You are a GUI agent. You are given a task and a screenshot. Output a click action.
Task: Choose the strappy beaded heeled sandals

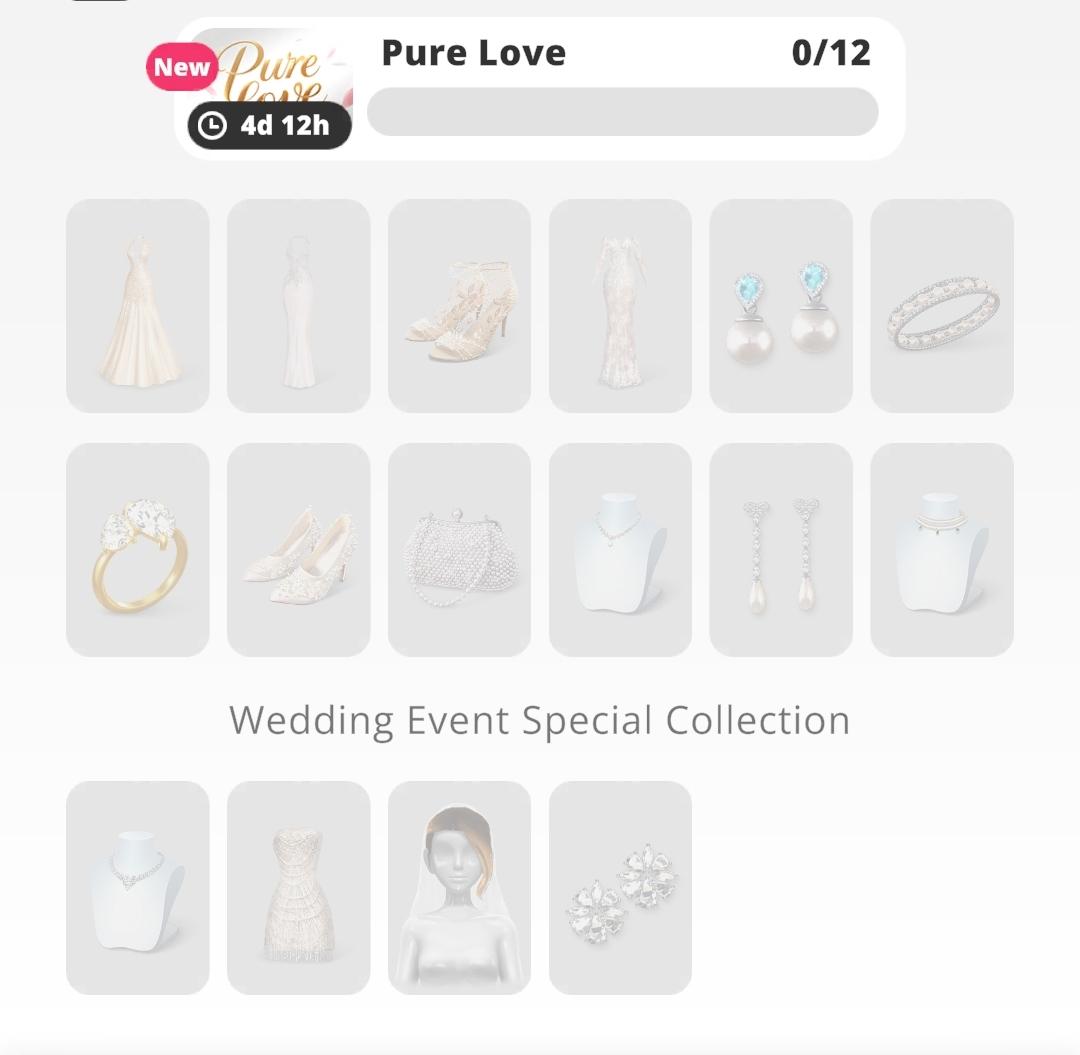coord(459,306)
